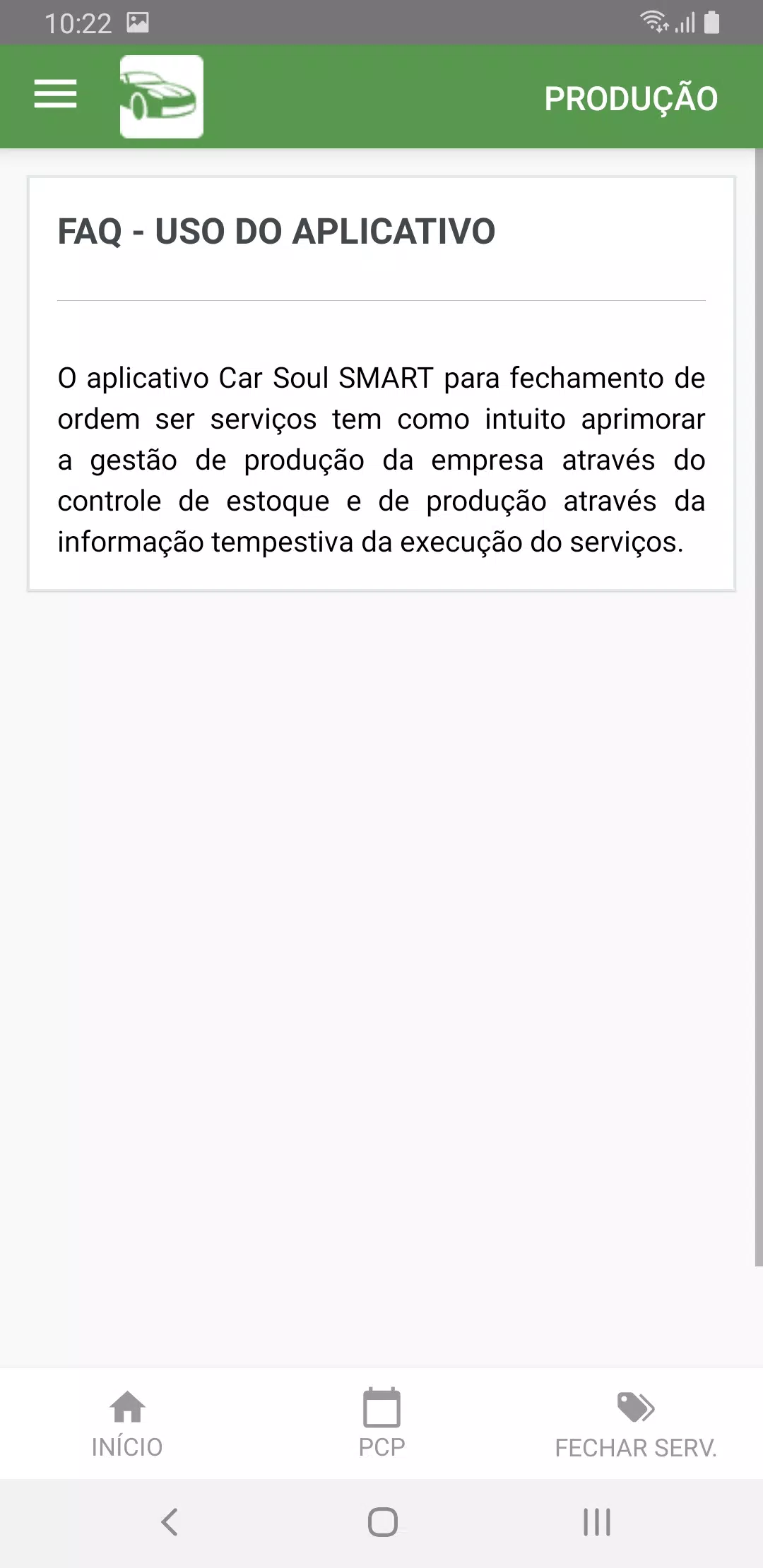763x1568 pixels.
Task: Open the hamburger drawer menu
Action: (x=55, y=94)
